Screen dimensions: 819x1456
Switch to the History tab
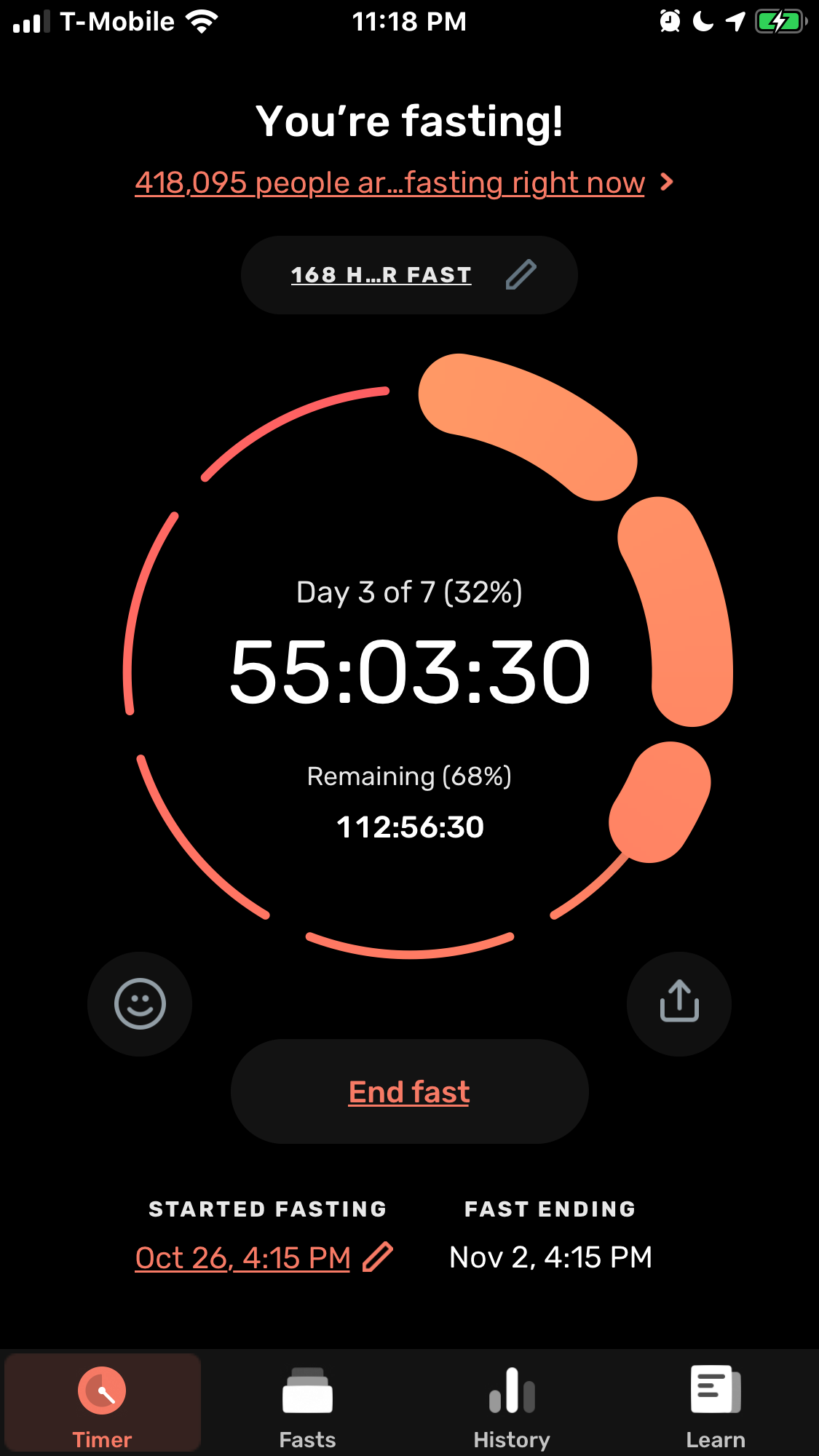pyautogui.click(x=512, y=1403)
